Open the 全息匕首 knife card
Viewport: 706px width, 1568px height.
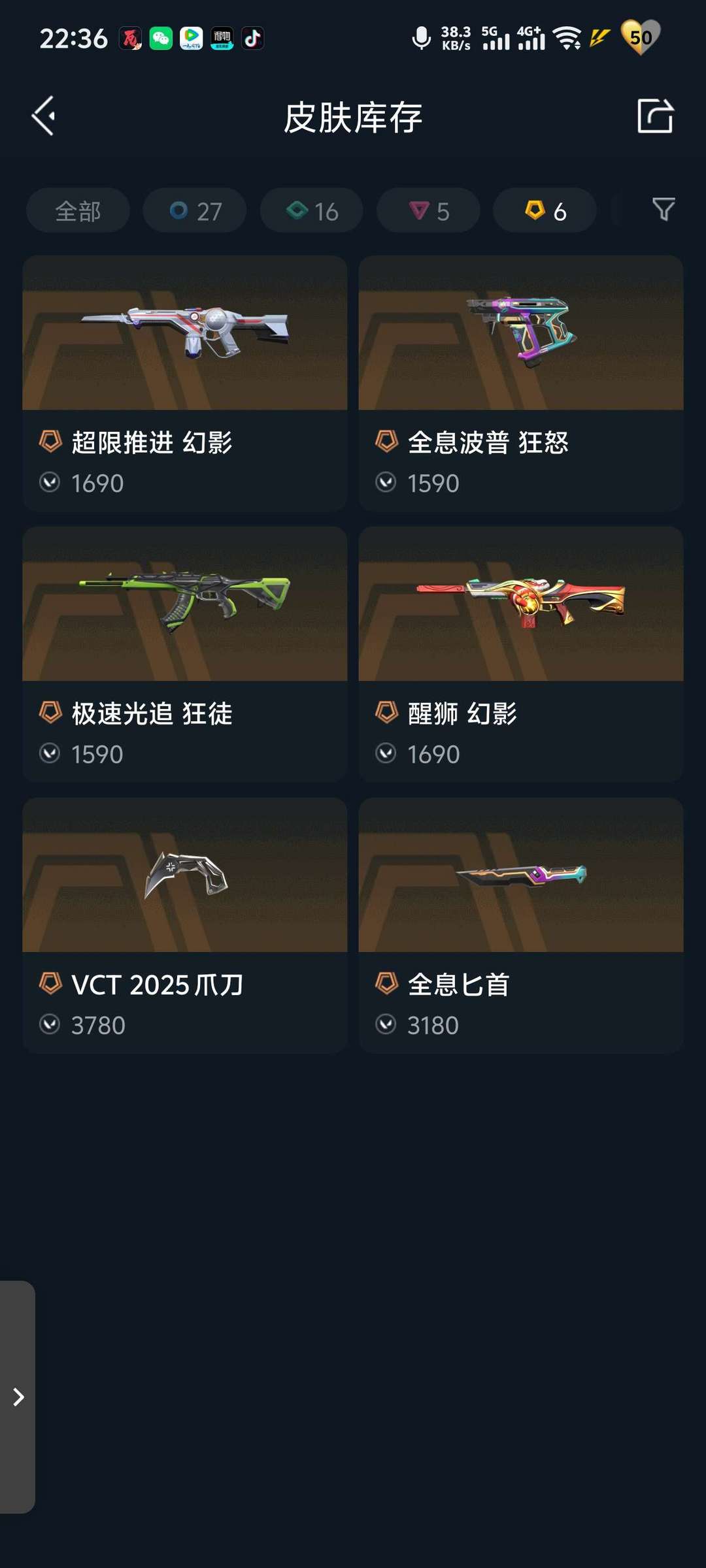pyautogui.click(x=520, y=924)
